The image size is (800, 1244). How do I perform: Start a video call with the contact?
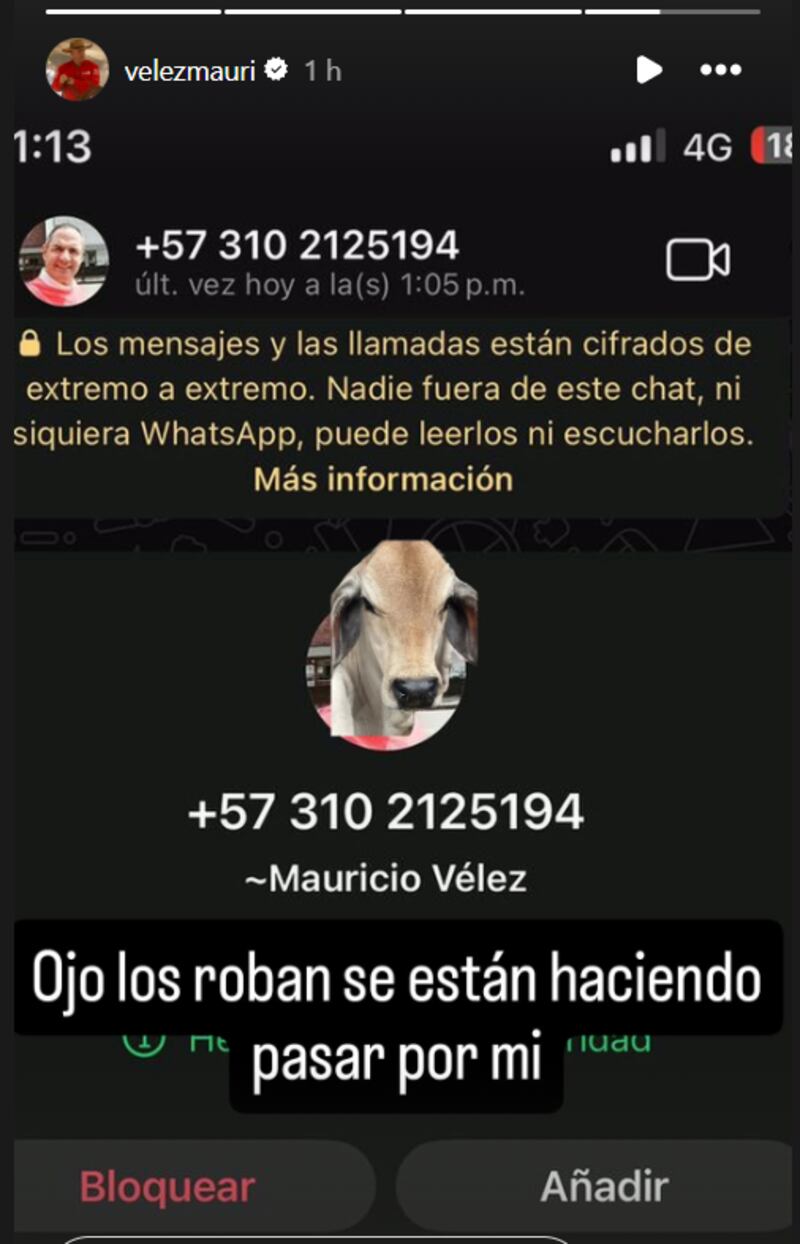pos(700,261)
